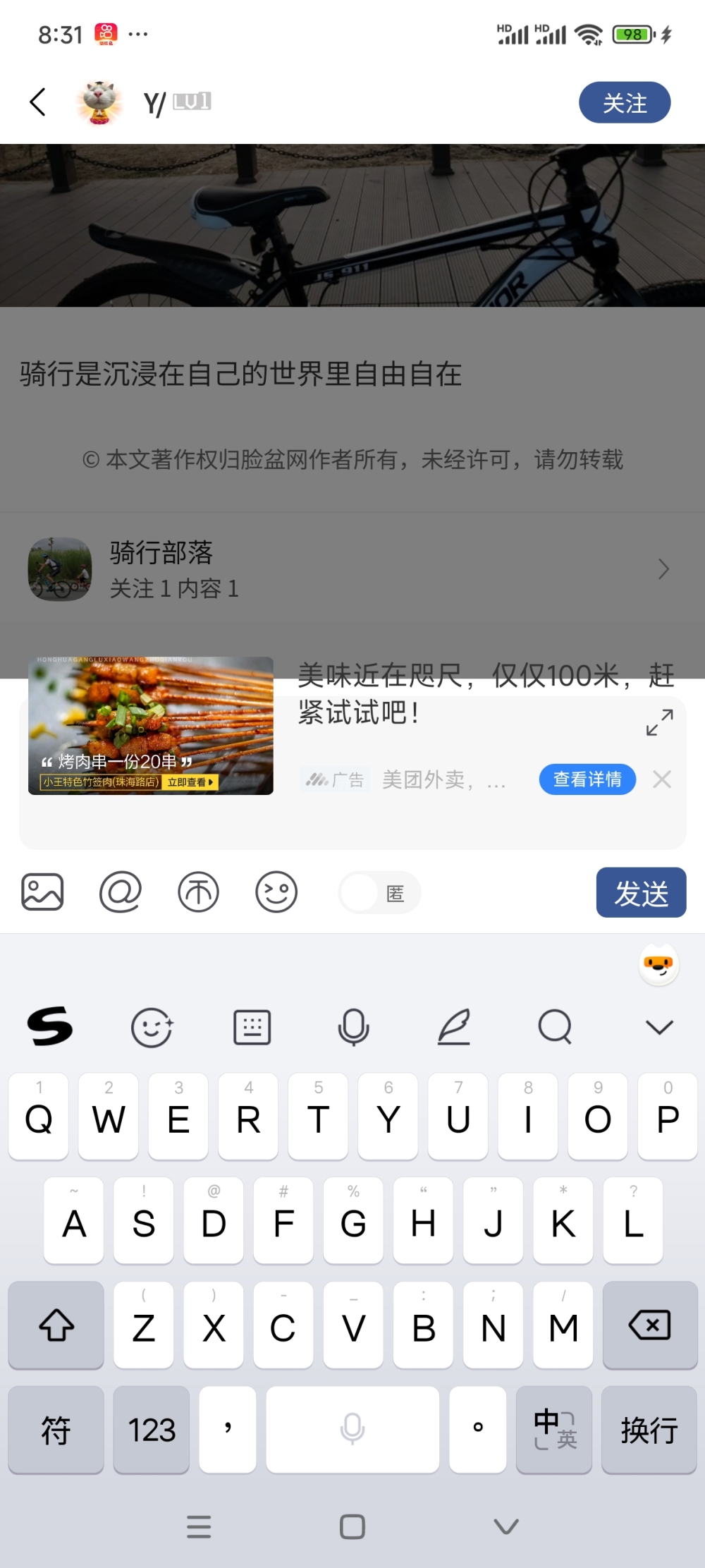705x1568 pixels.
Task: Mention a user with the @ icon
Action: [121, 892]
